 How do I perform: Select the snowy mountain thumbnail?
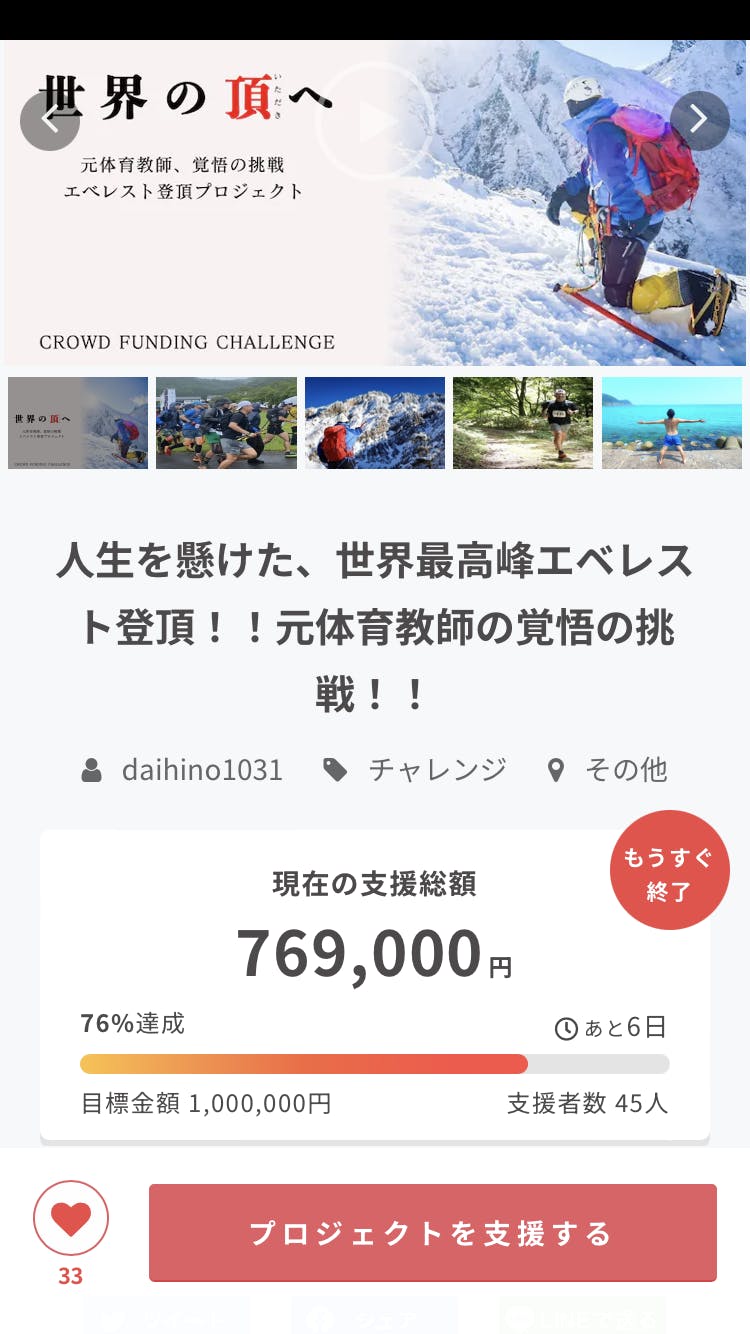[x=375, y=423]
